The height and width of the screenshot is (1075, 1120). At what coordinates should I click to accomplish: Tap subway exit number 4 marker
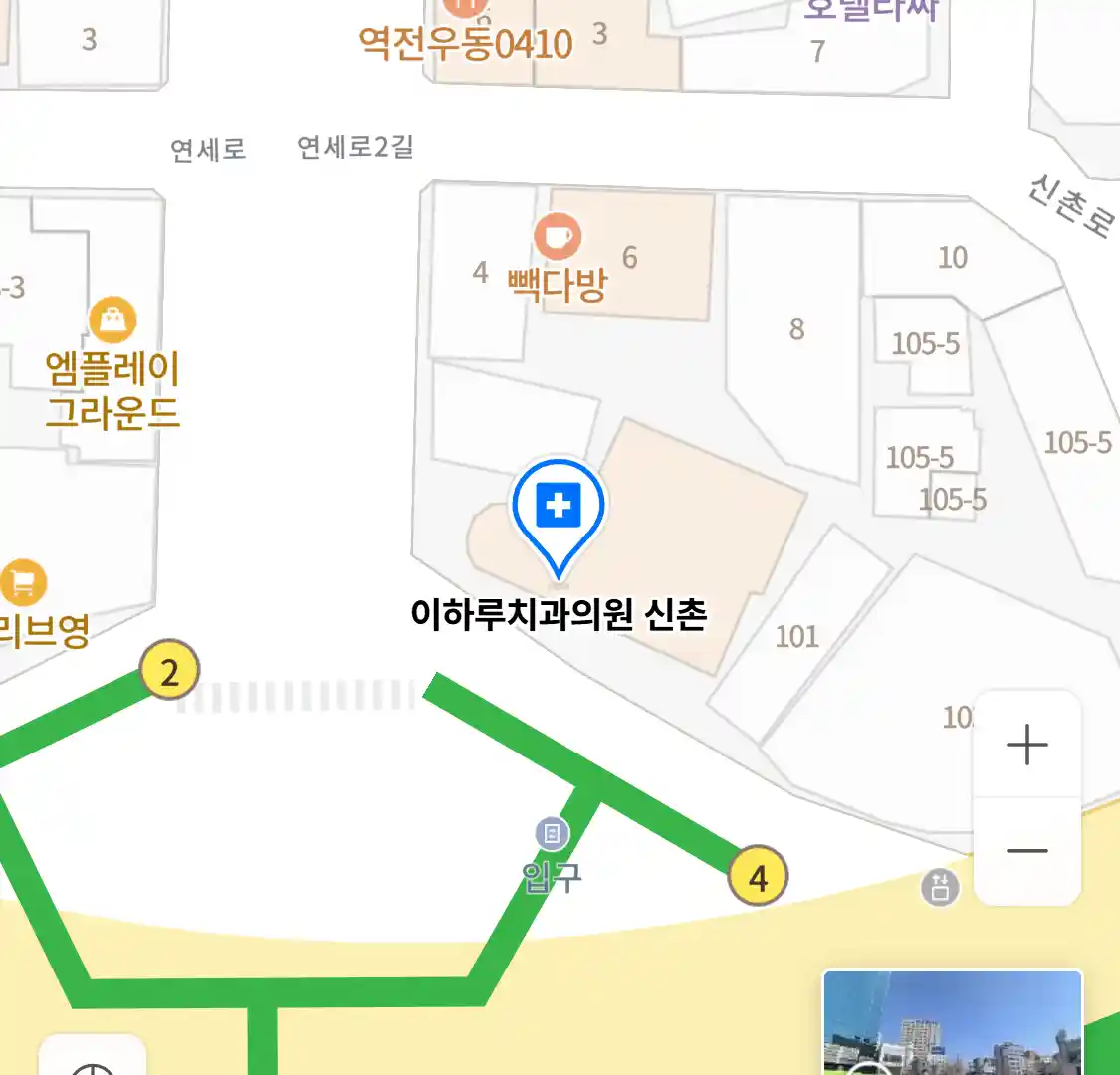(758, 877)
